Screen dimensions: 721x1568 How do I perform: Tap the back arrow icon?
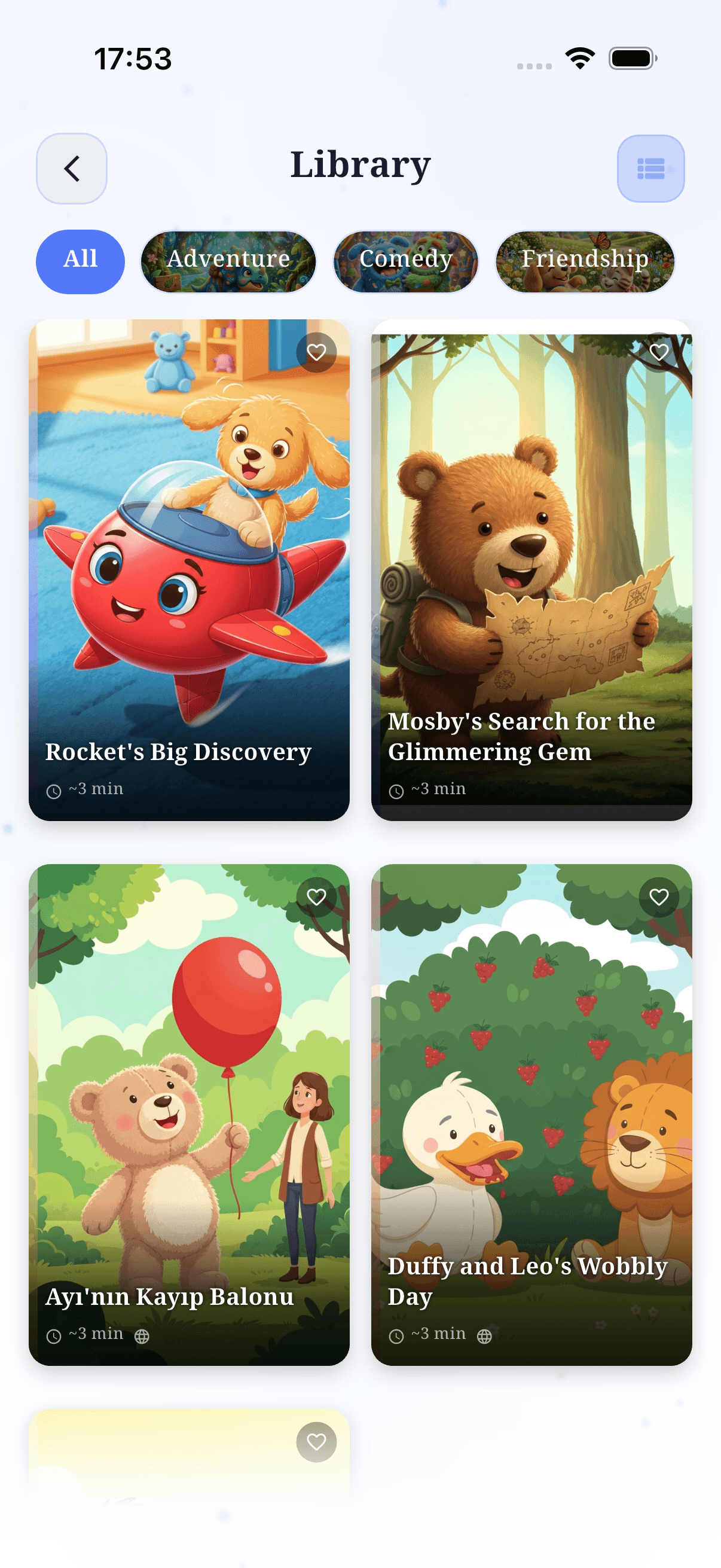click(x=72, y=169)
